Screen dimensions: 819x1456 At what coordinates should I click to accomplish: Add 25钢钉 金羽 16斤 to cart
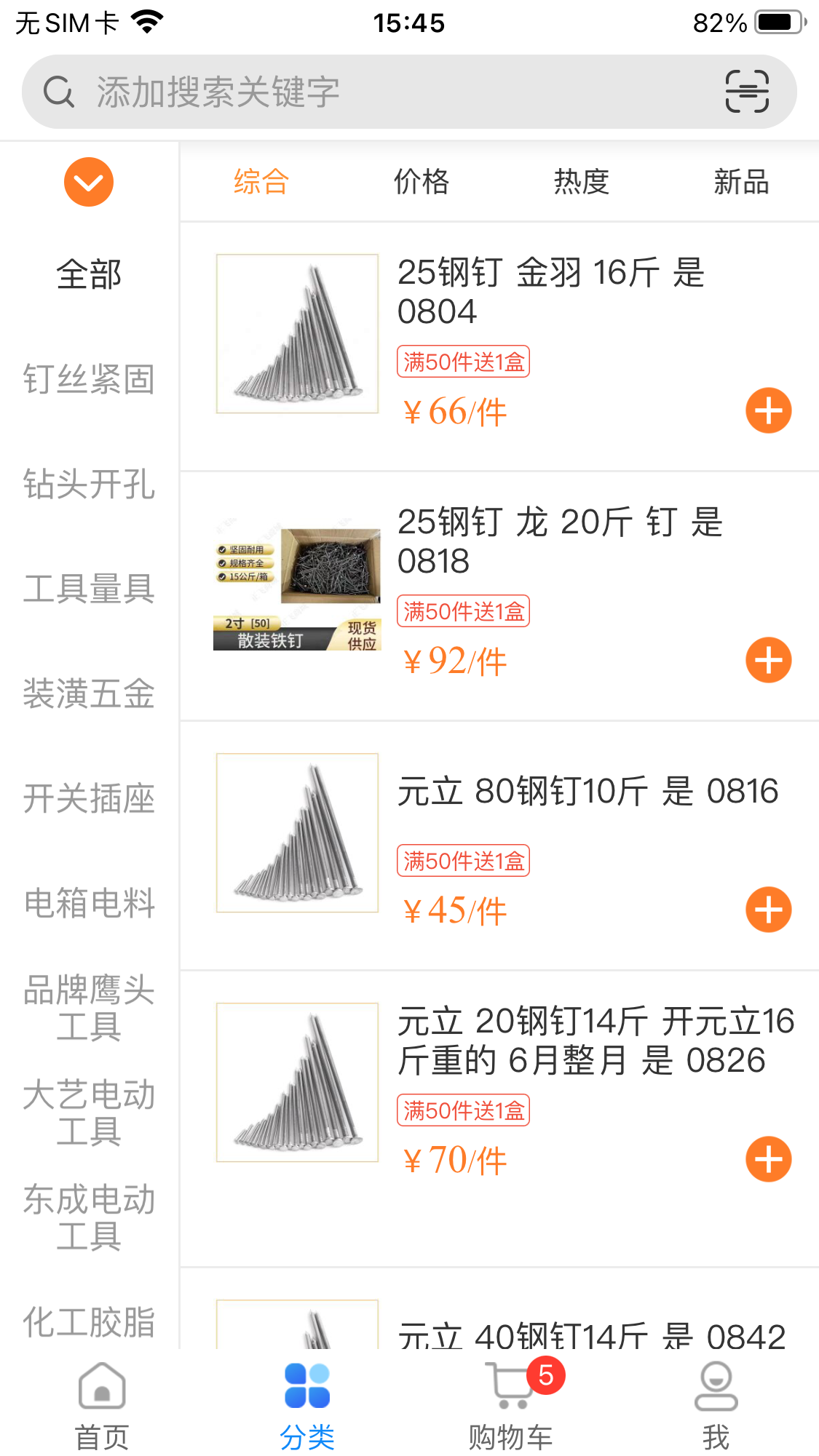click(768, 411)
